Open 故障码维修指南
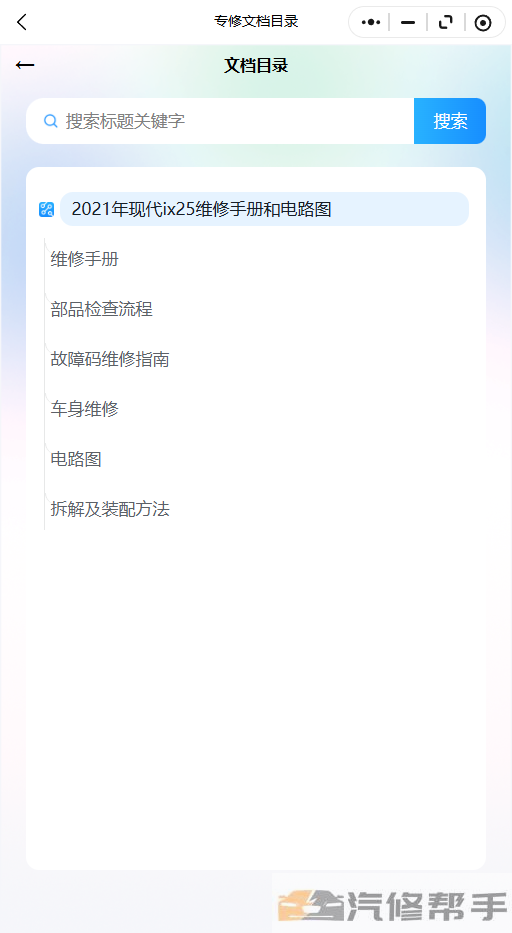 [x=110, y=359]
